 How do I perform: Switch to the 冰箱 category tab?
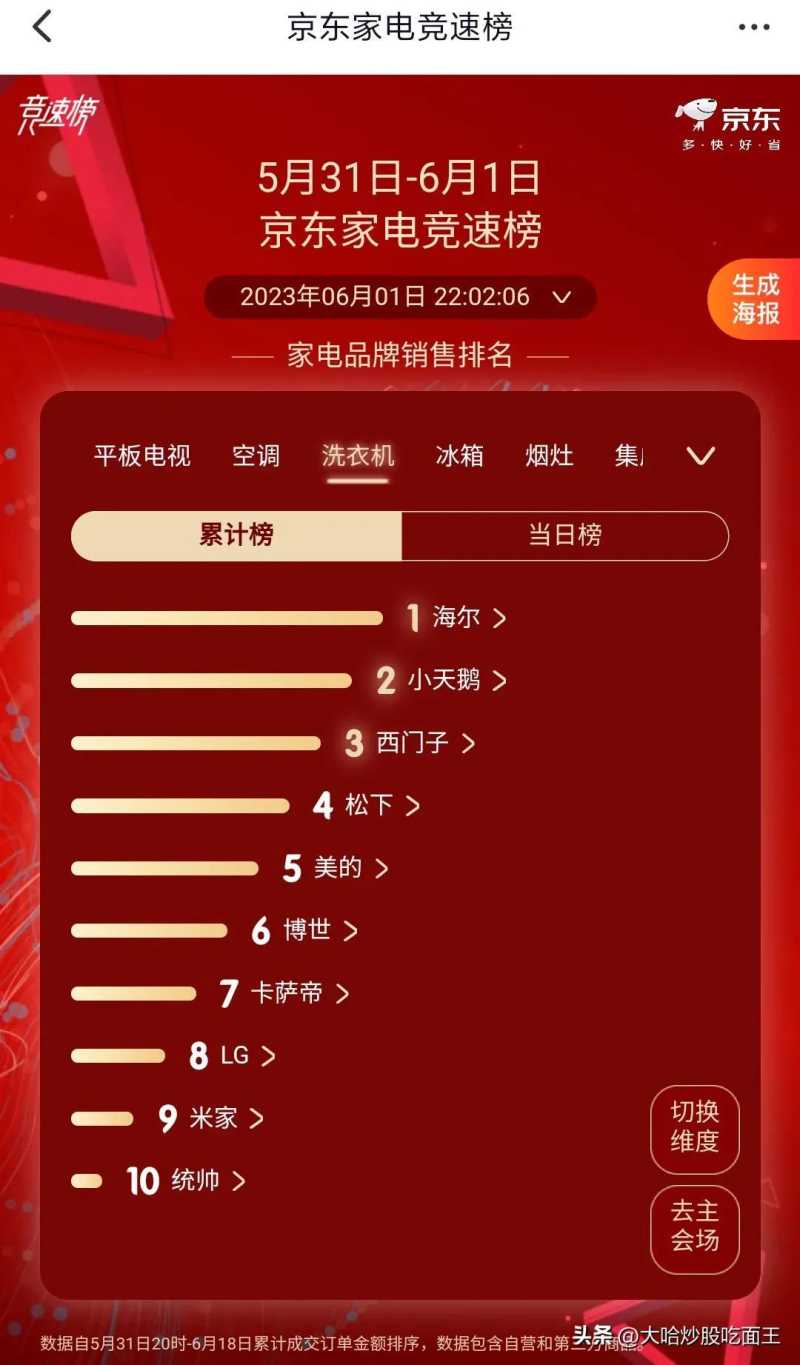coord(460,456)
